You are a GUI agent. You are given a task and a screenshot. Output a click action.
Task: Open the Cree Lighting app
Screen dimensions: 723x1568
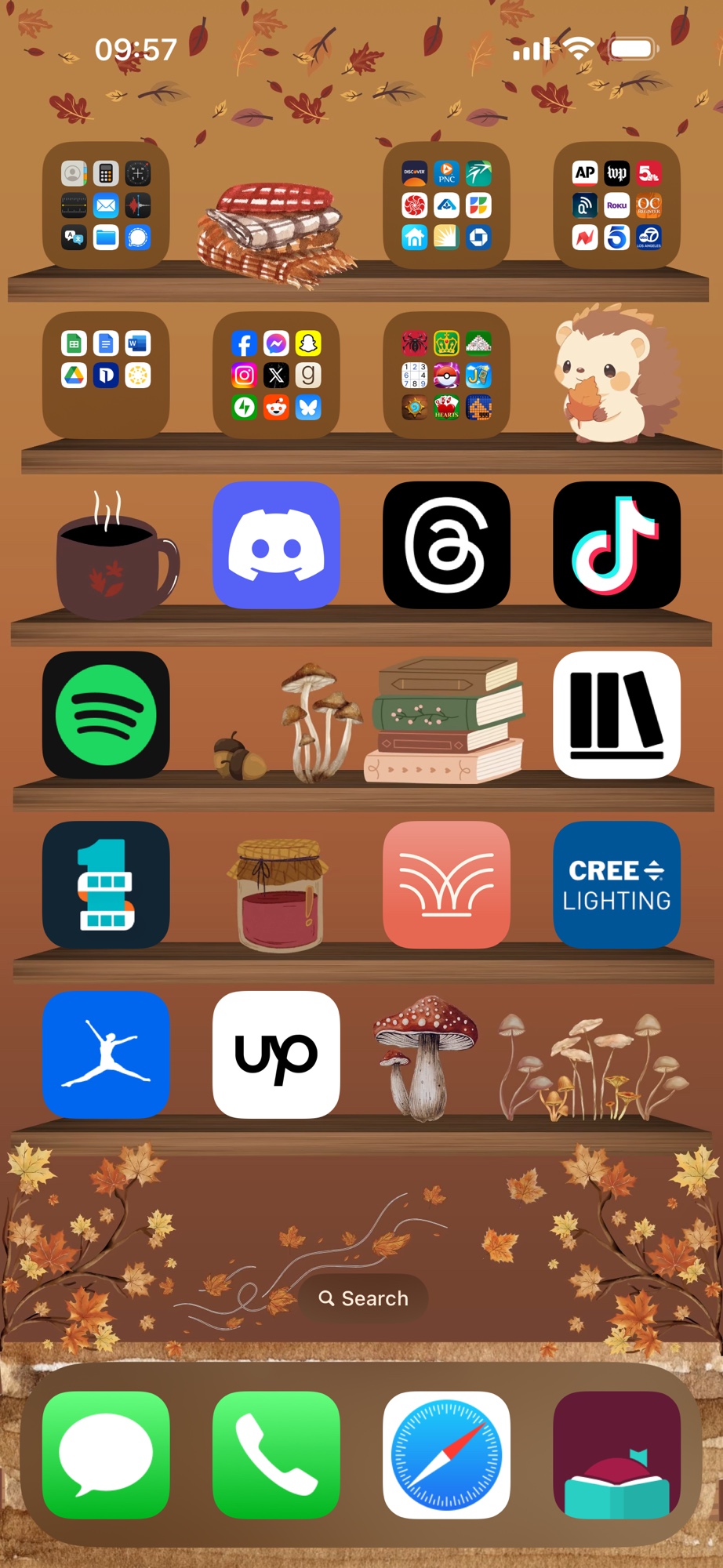click(616, 884)
